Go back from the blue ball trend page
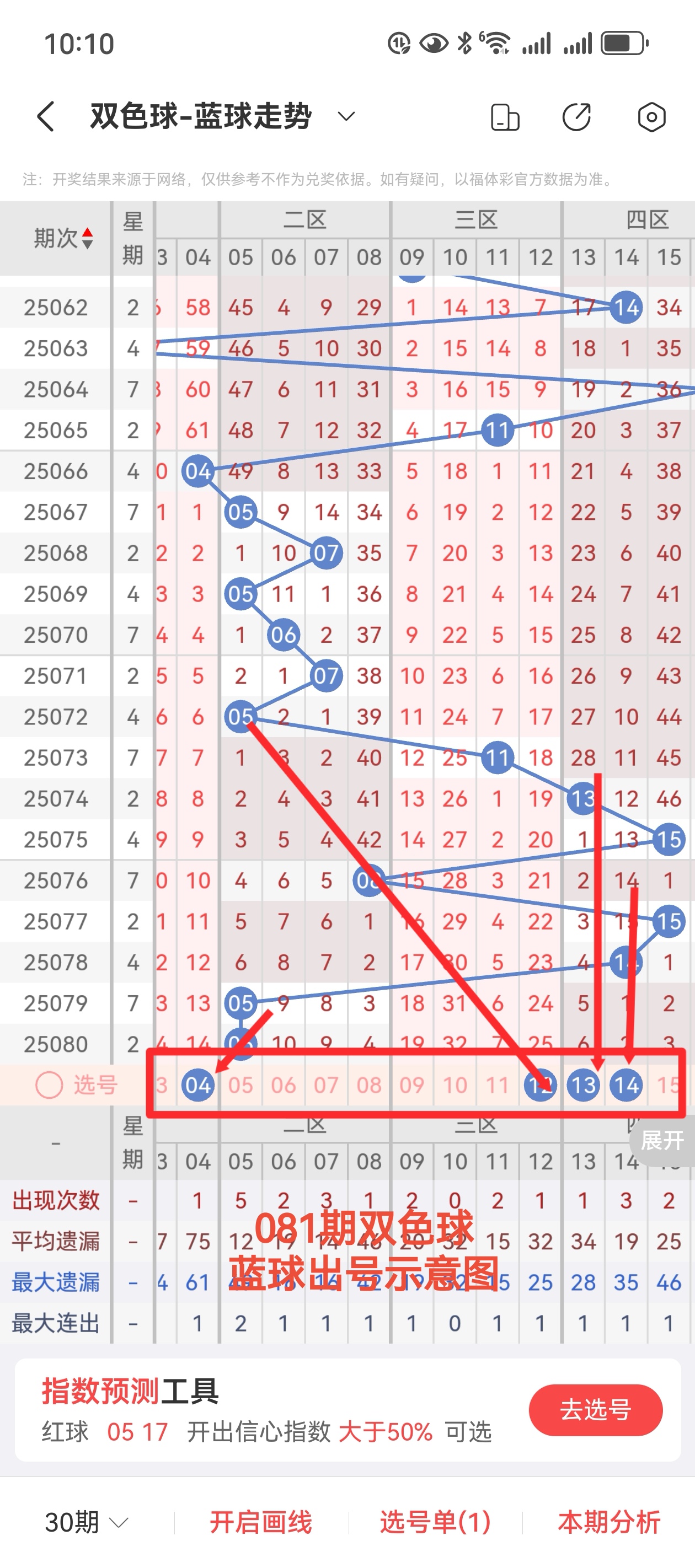The width and height of the screenshot is (695, 1568). [x=46, y=116]
